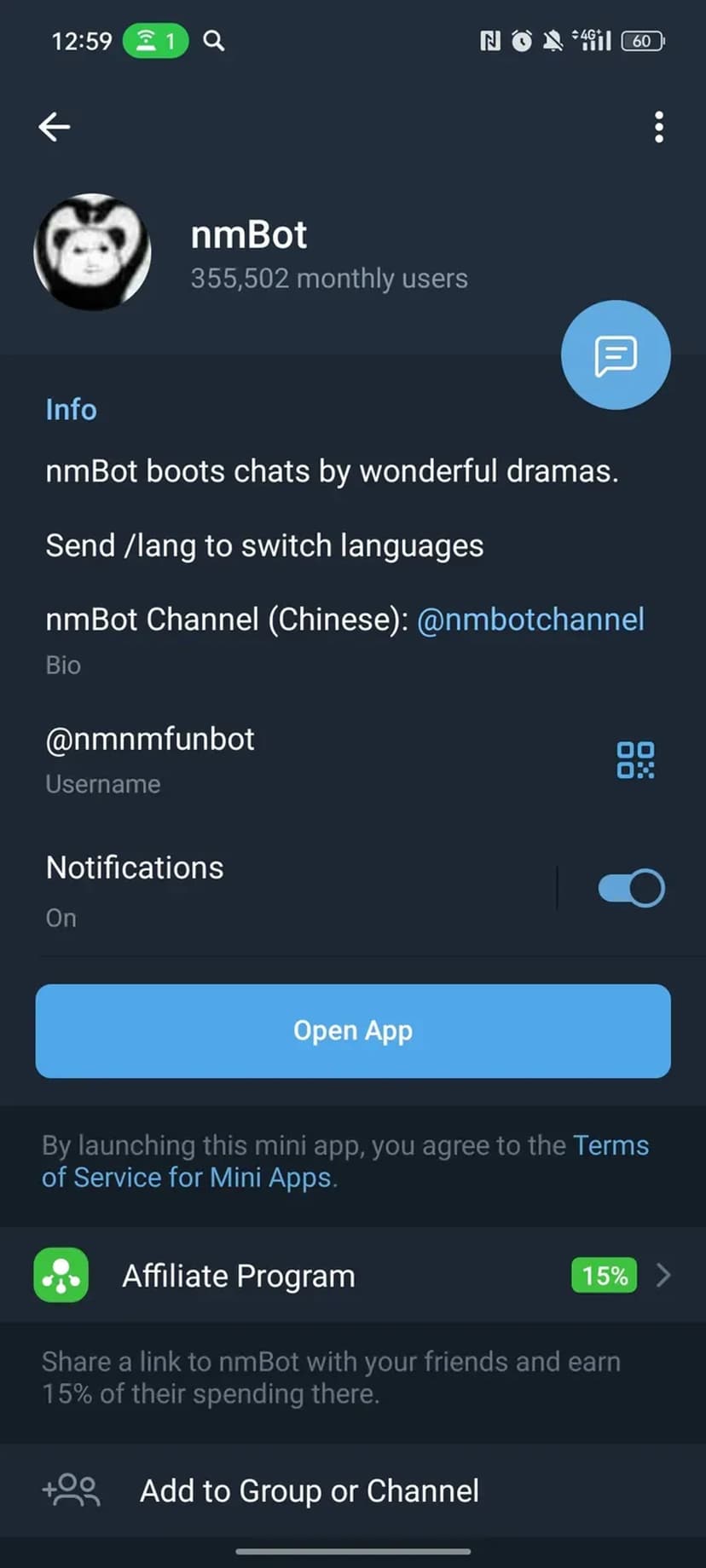Screen dimensions: 706x1568
Task: Open the three-dot overflow menu
Action: coord(658,127)
